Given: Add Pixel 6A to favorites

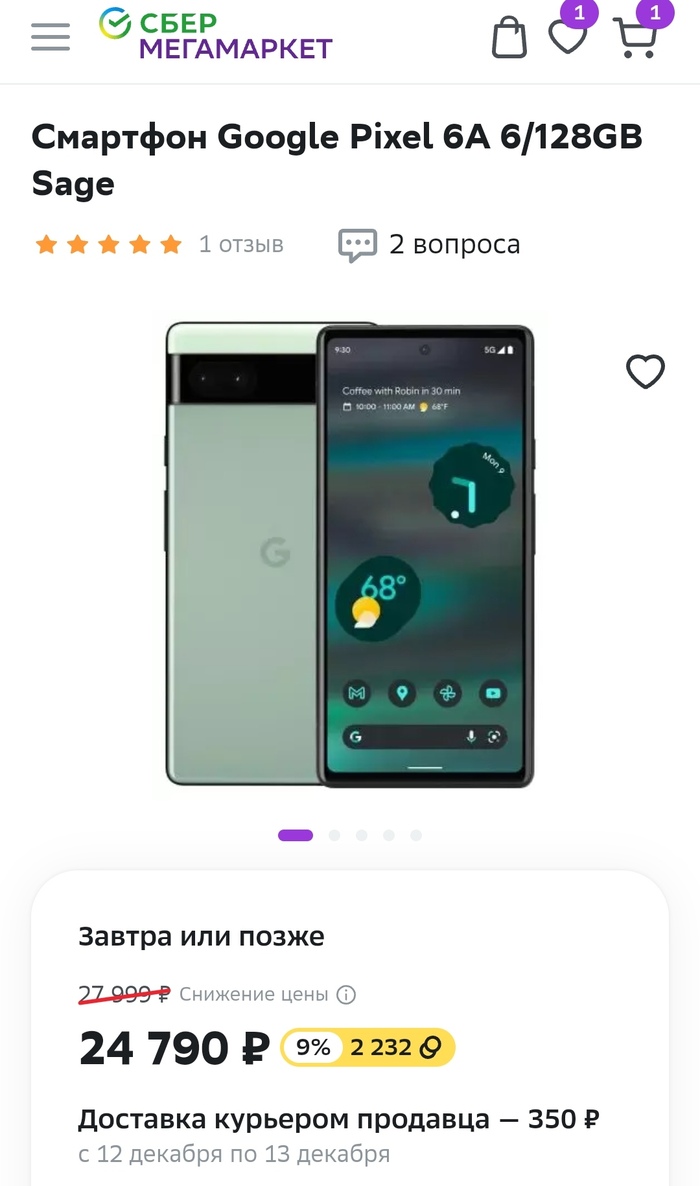Looking at the screenshot, I should pyautogui.click(x=645, y=372).
